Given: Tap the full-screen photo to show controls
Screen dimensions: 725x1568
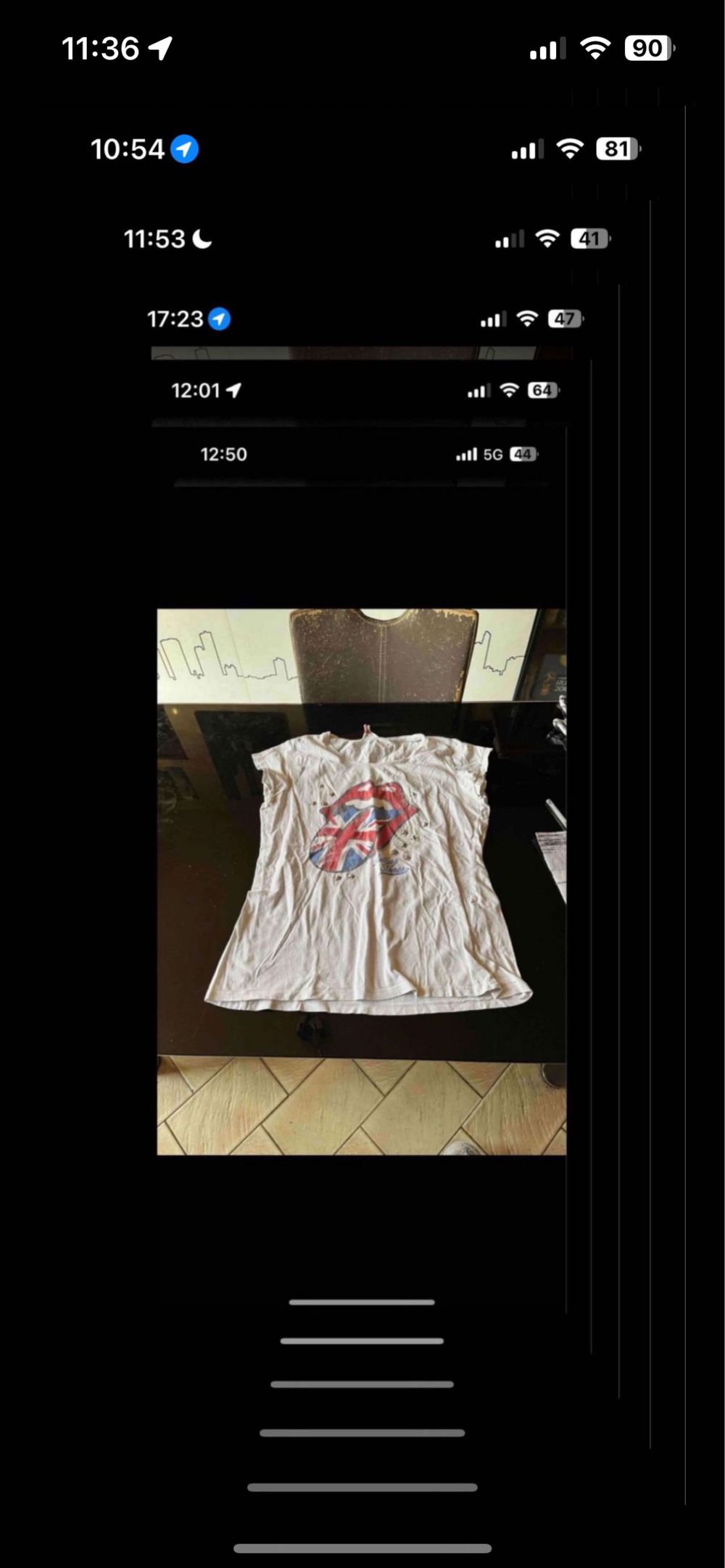Looking at the screenshot, I should pos(361,881).
